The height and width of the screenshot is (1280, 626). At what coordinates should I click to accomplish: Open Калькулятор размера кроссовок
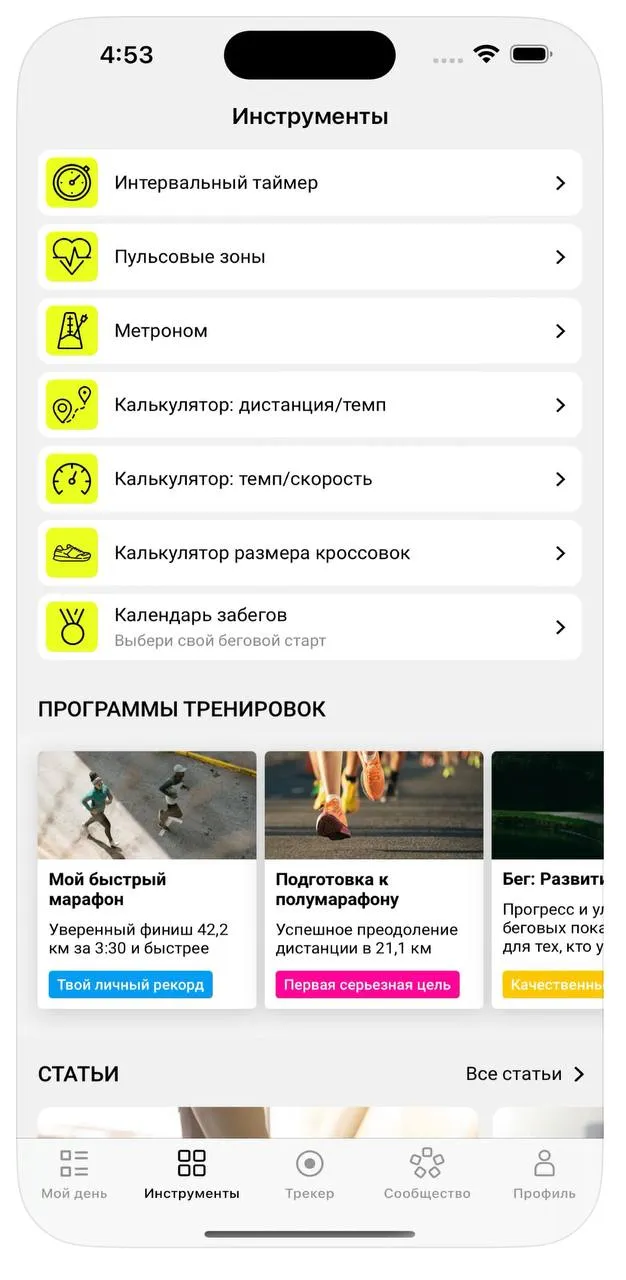(x=310, y=553)
